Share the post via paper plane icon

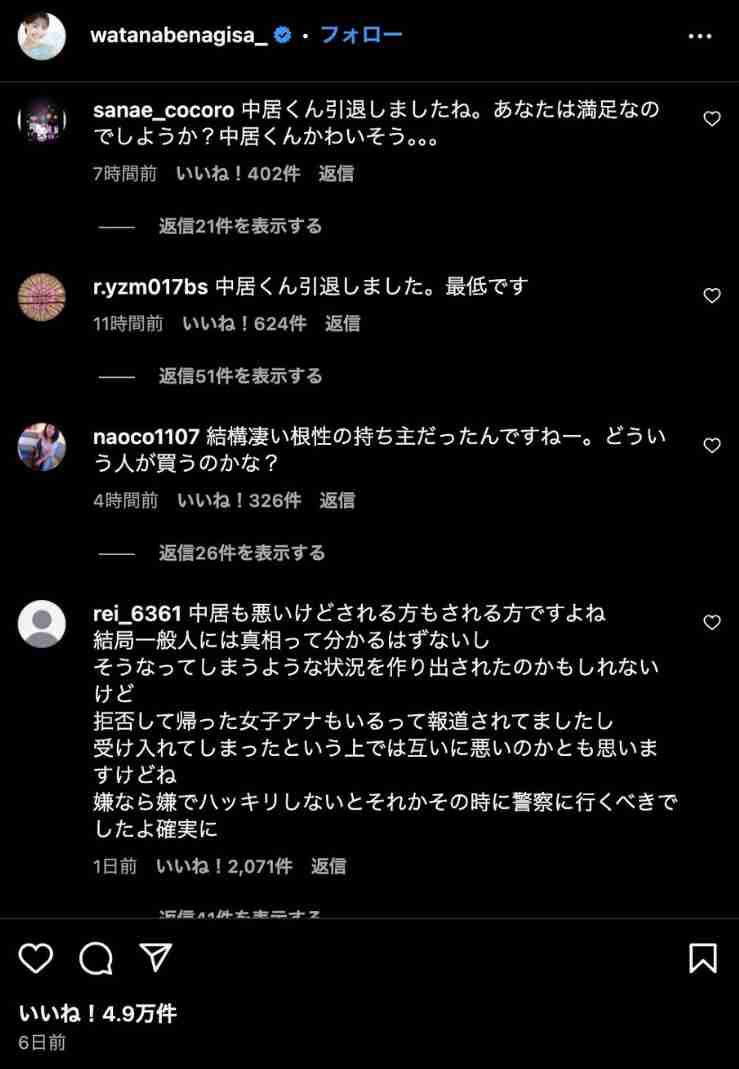click(155, 959)
